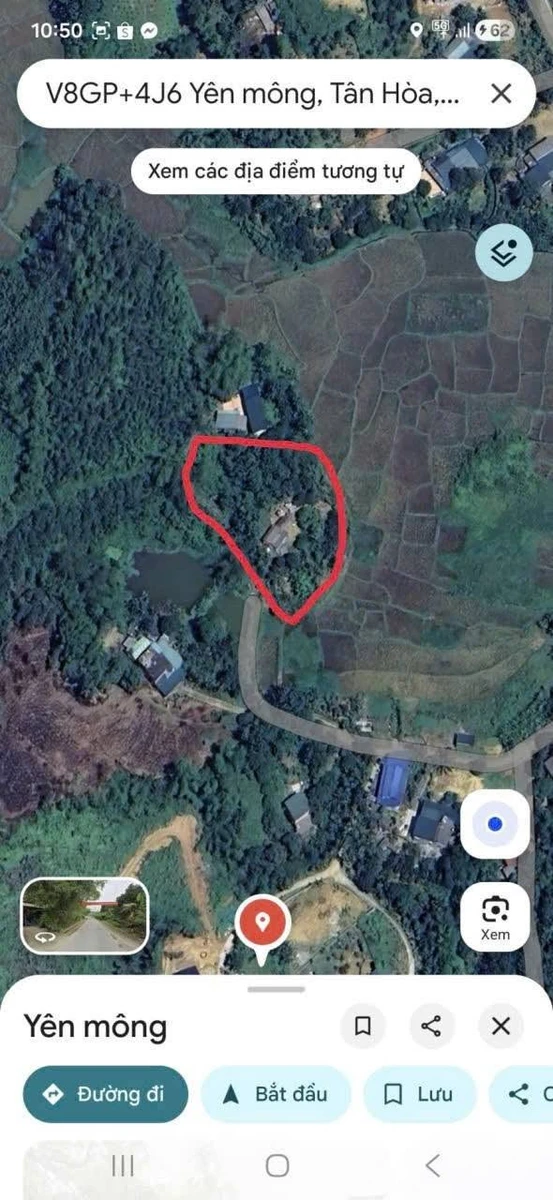Go back with system back button

[x=432, y=1165]
